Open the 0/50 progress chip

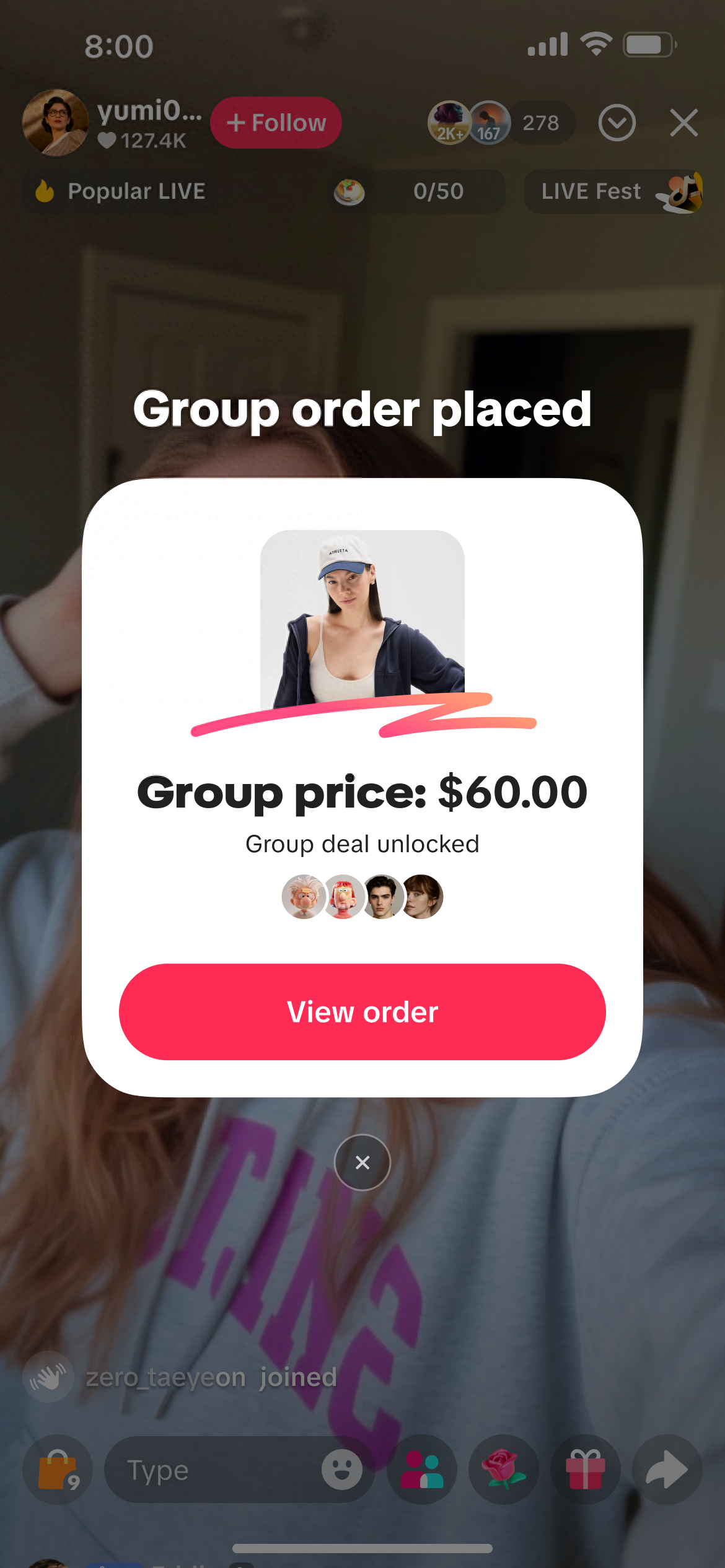click(x=416, y=191)
